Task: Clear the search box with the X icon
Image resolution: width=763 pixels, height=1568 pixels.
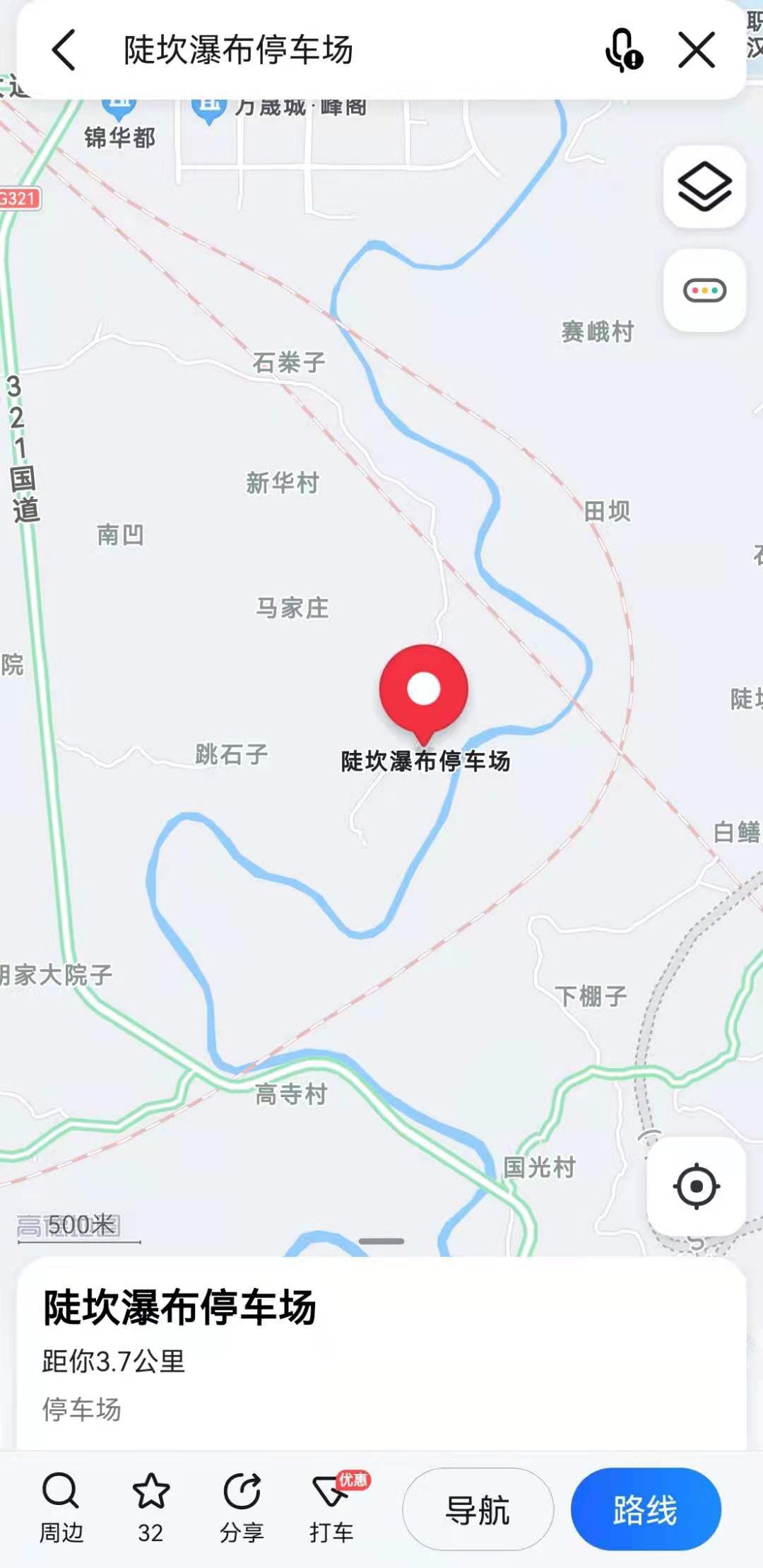Action: click(694, 49)
